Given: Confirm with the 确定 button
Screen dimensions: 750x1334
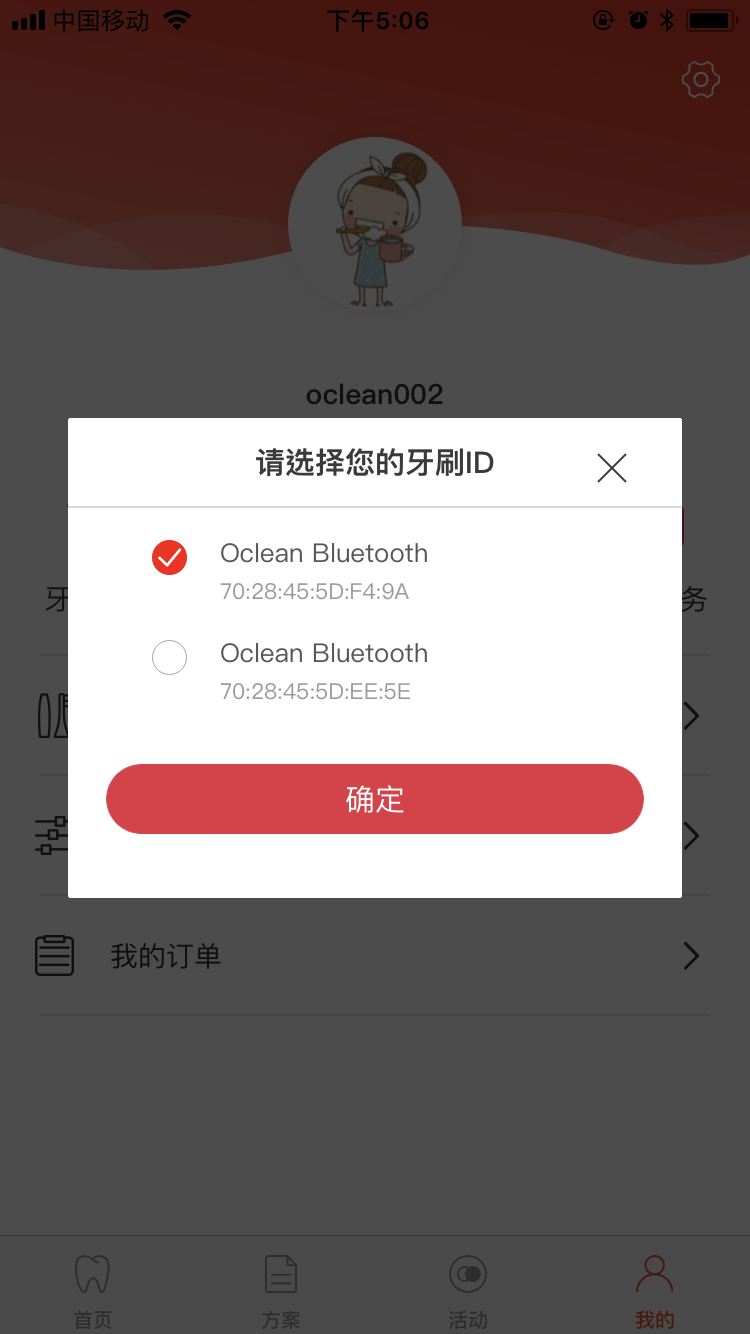Looking at the screenshot, I should [x=375, y=799].
